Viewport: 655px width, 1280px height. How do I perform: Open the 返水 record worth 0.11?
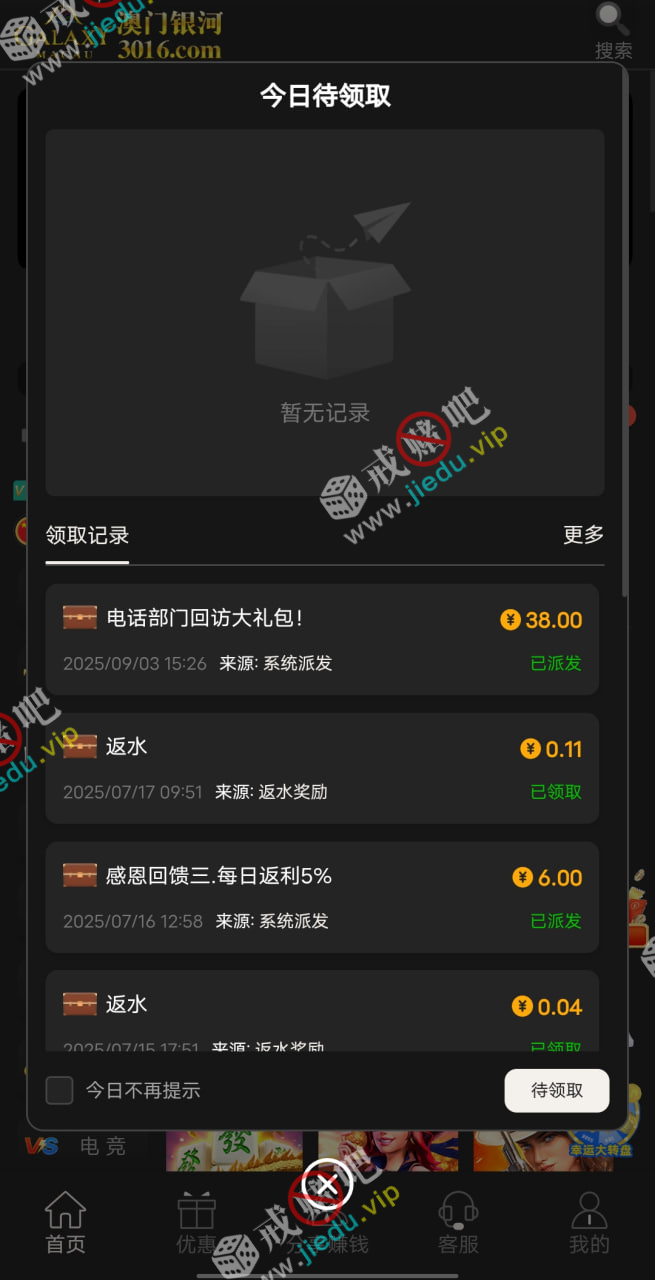tap(322, 768)
